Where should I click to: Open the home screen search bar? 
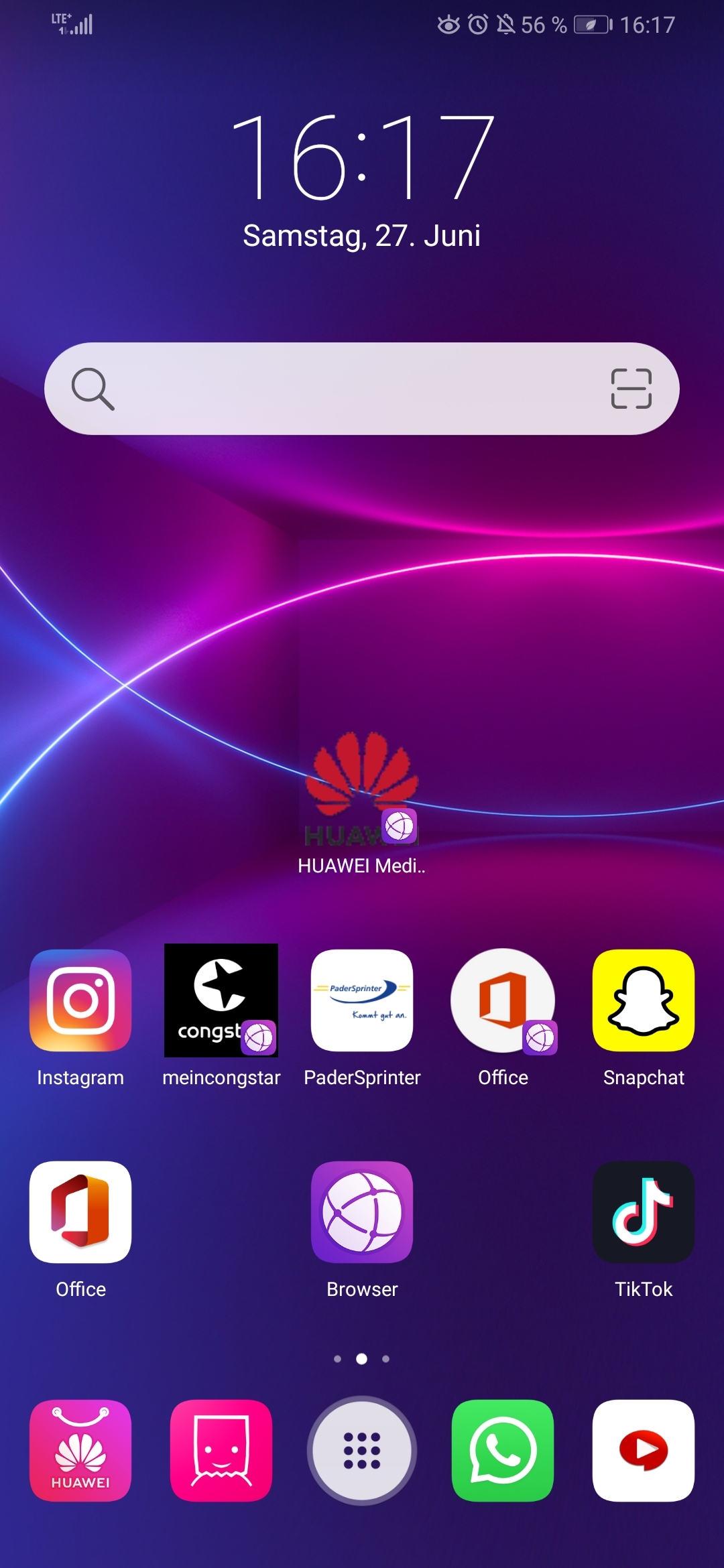coord(349,389)
